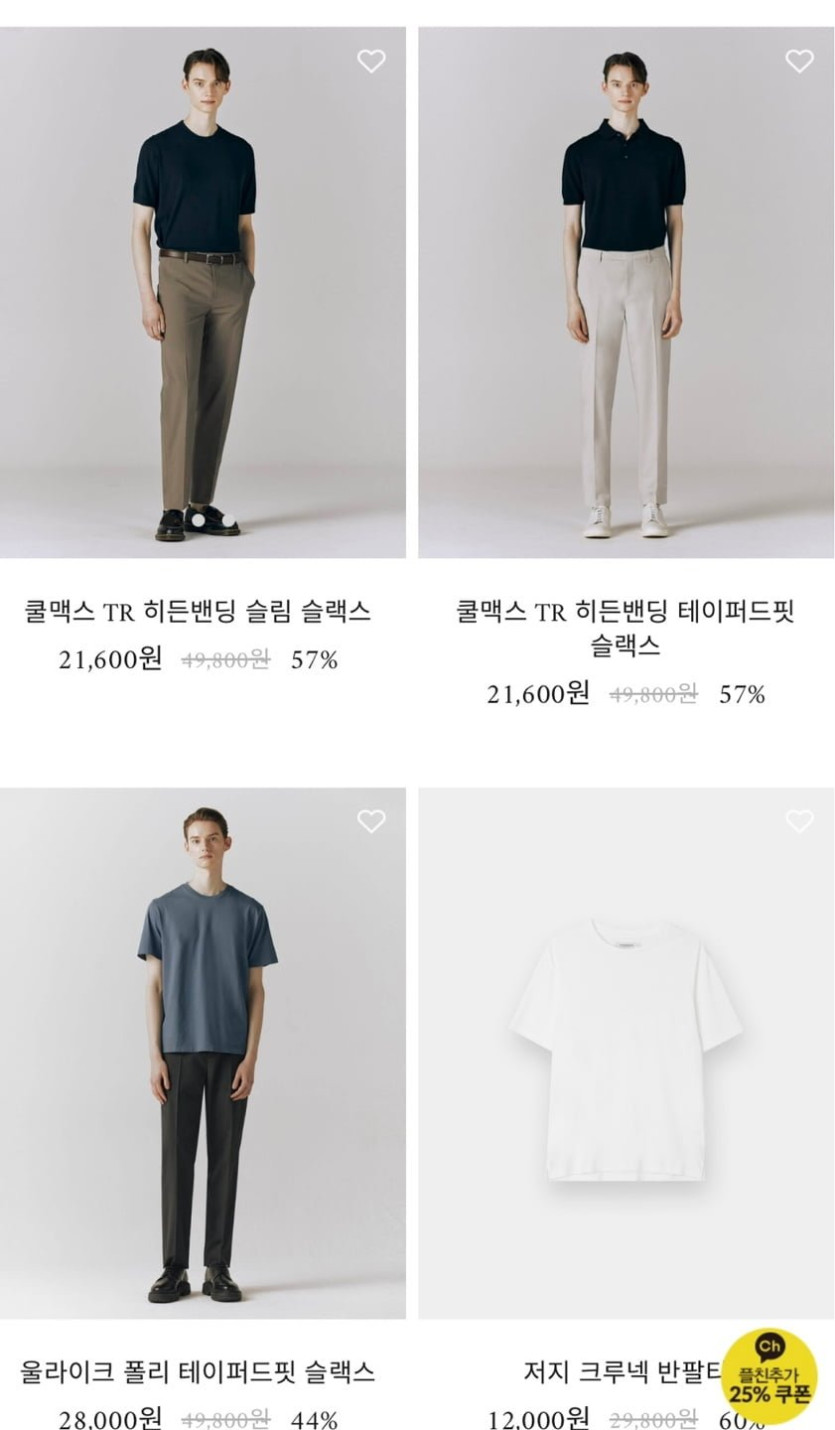Favorite the 울라이크 폴리 테이퍼드핏 슬랙스 item

[x=371, y=821]
